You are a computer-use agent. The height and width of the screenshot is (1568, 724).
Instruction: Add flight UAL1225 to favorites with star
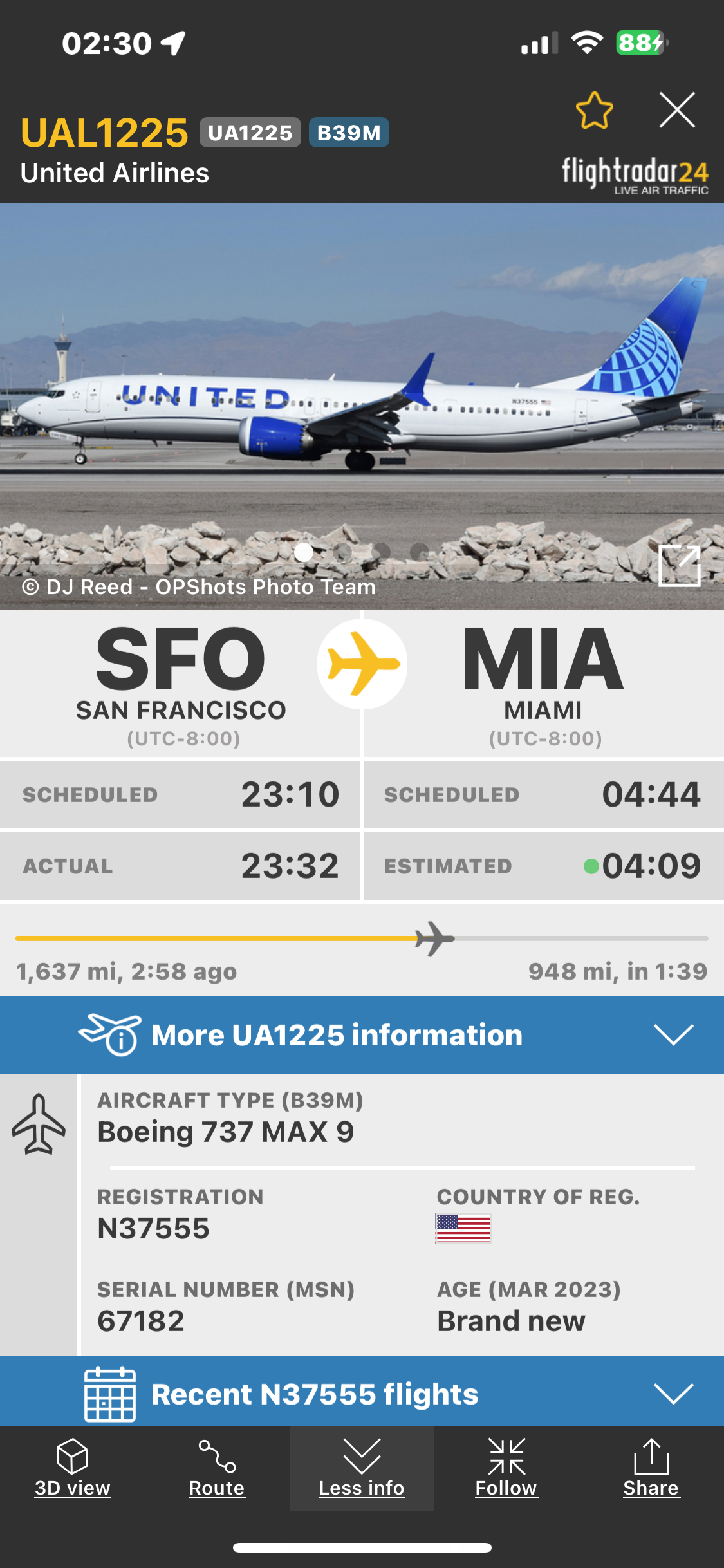click(594, 111)
